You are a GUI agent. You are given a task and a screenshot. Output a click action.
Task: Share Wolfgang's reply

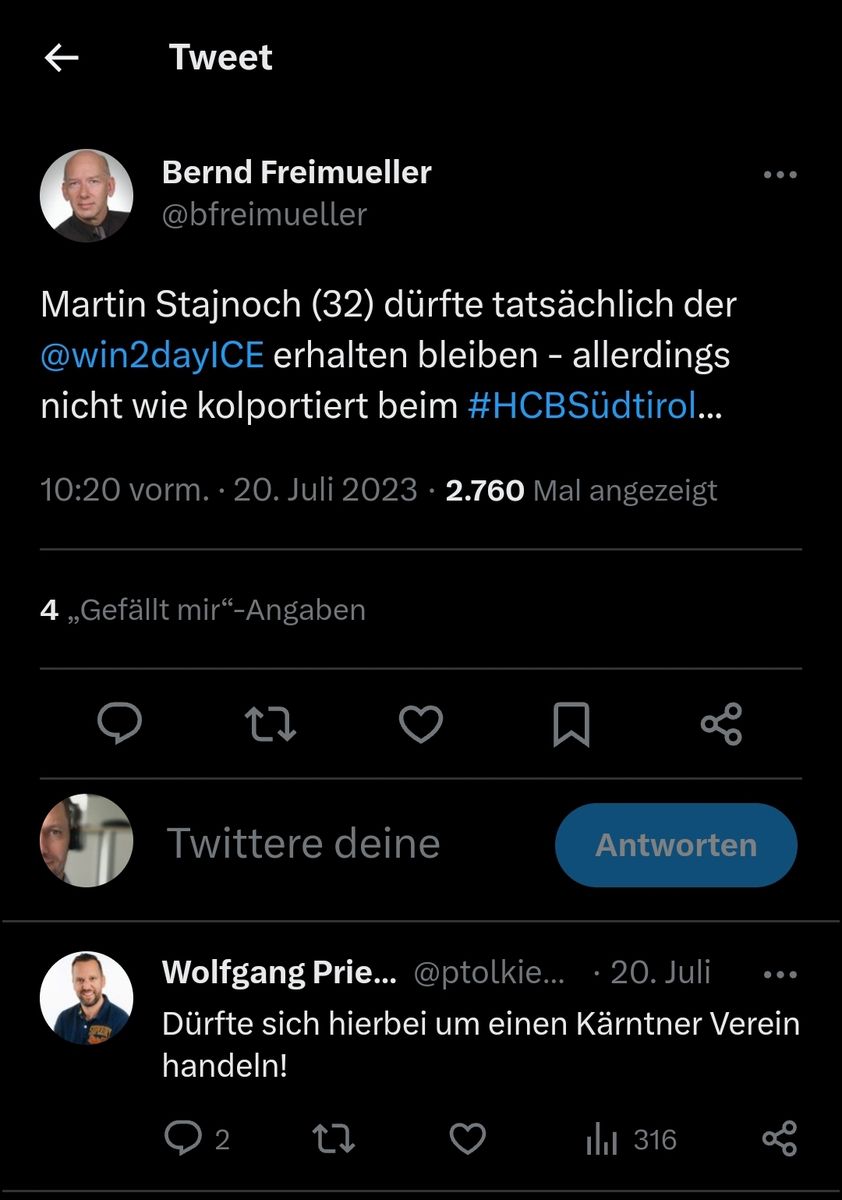pyautogui.click(x=779, y=1139)
